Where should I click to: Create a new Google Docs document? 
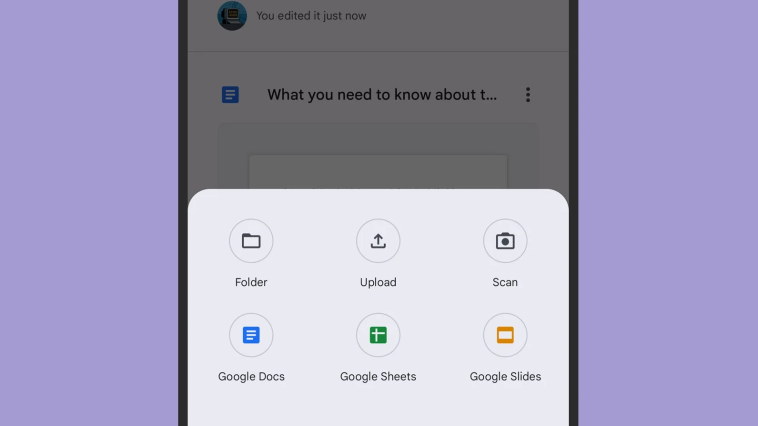tap(251, 336)
